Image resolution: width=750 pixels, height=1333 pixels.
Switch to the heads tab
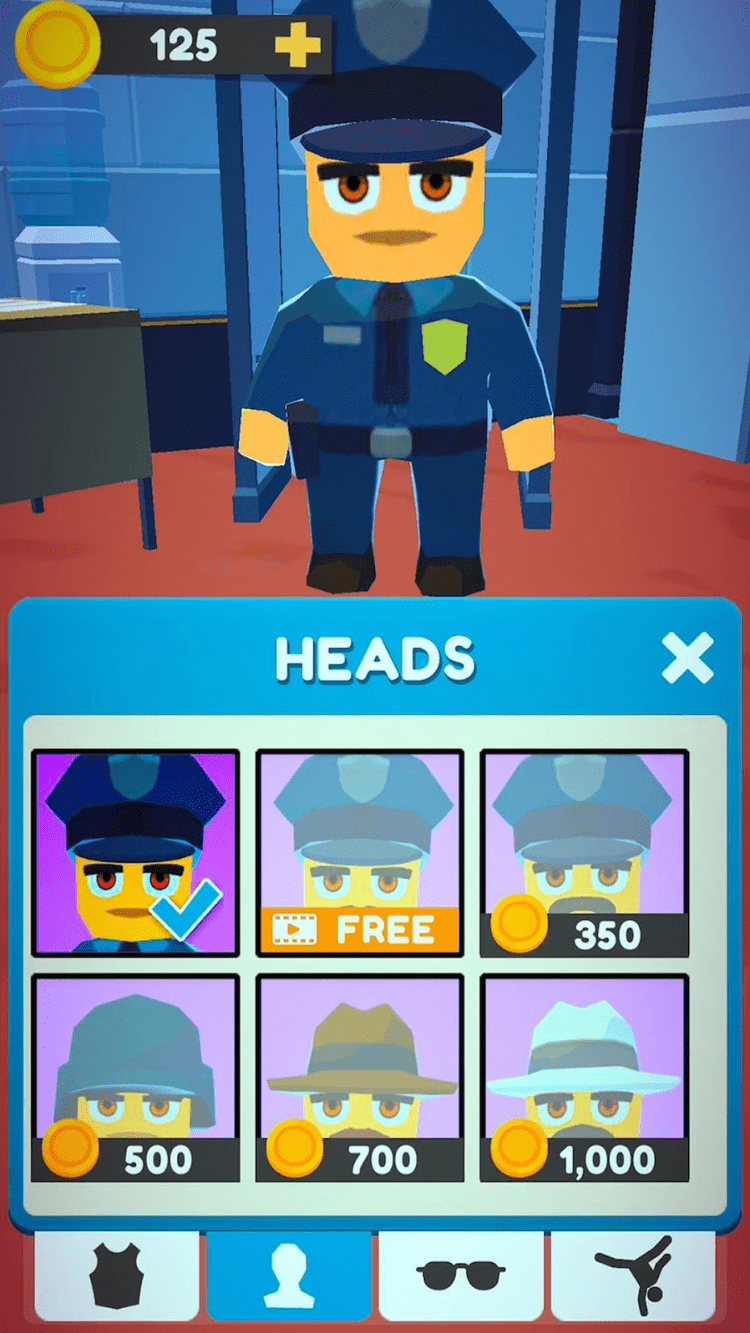[290, 1278]
